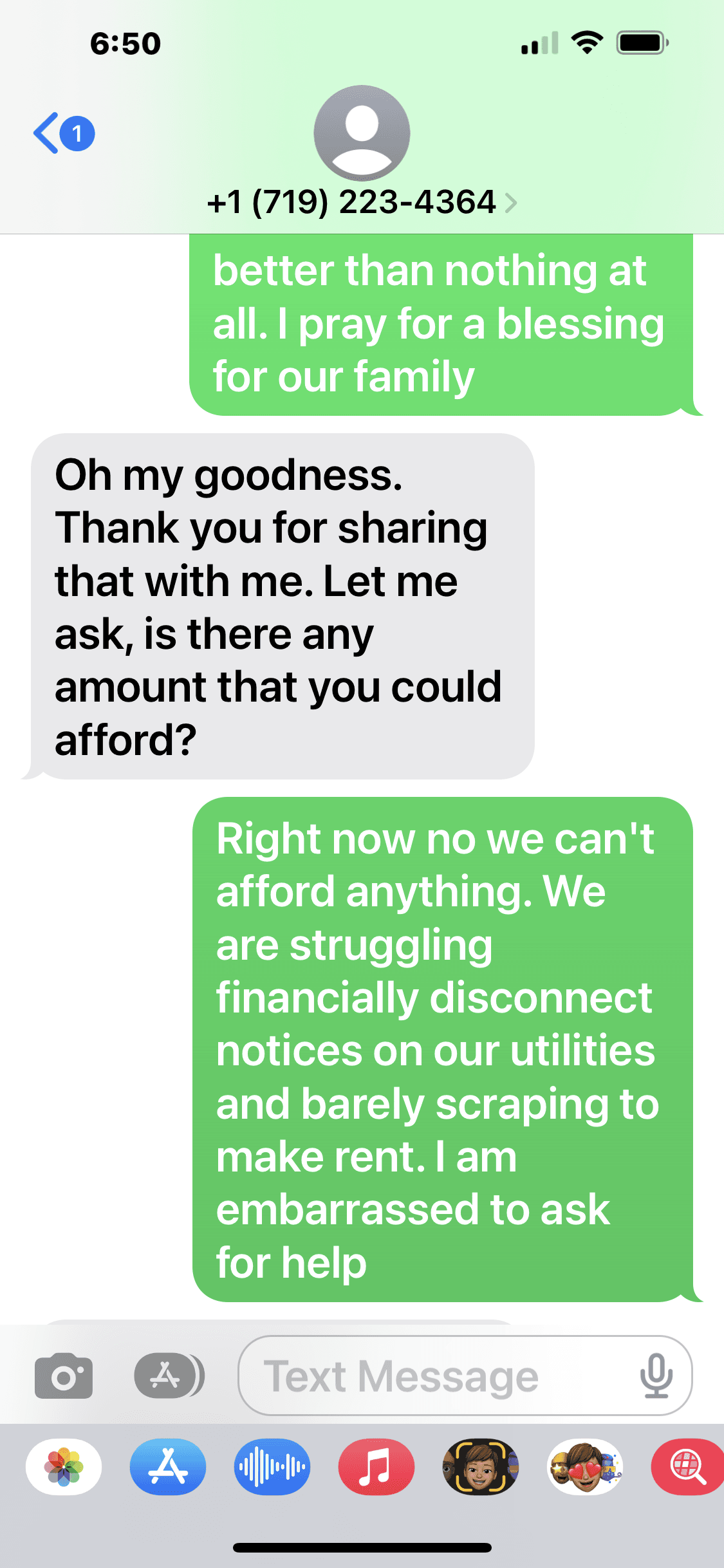Open the camera to attach a photo
724x1568 pixels.
64,1376
